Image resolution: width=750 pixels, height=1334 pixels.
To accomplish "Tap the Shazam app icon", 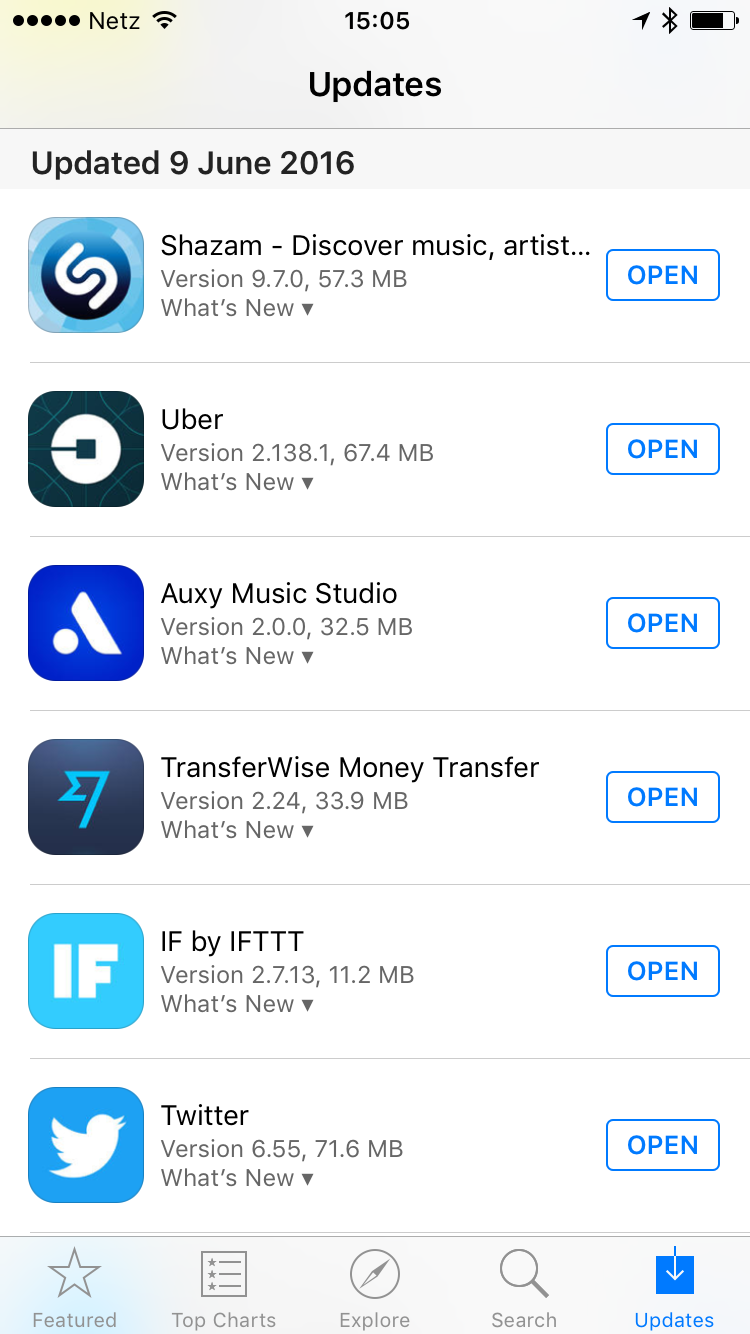I will [86, 275].
